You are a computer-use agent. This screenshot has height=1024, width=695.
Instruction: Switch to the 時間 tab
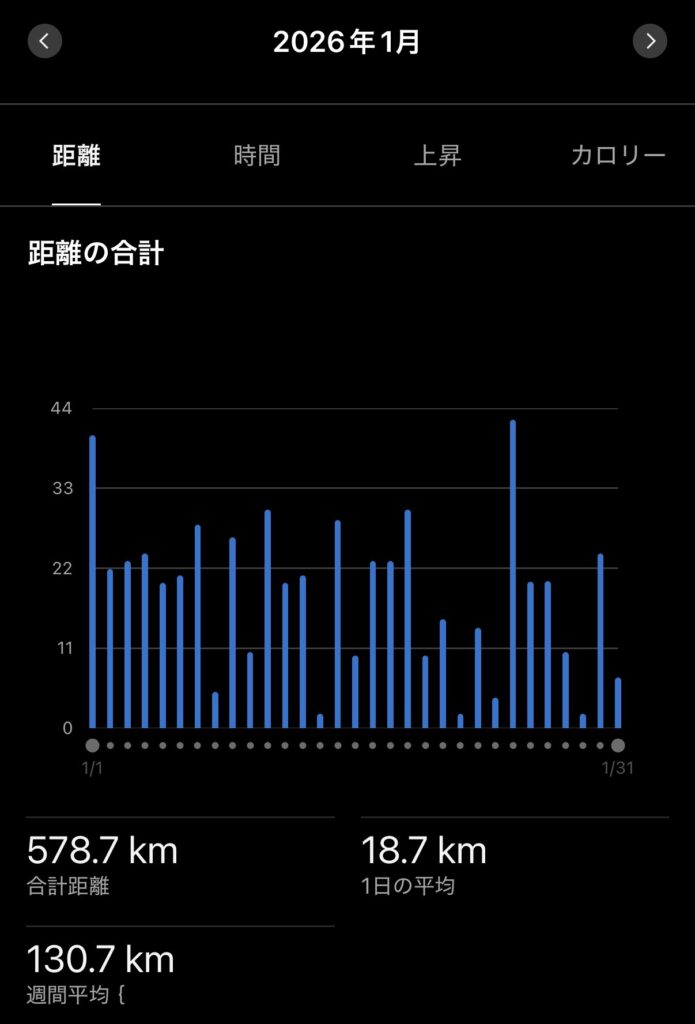[257, 156]
